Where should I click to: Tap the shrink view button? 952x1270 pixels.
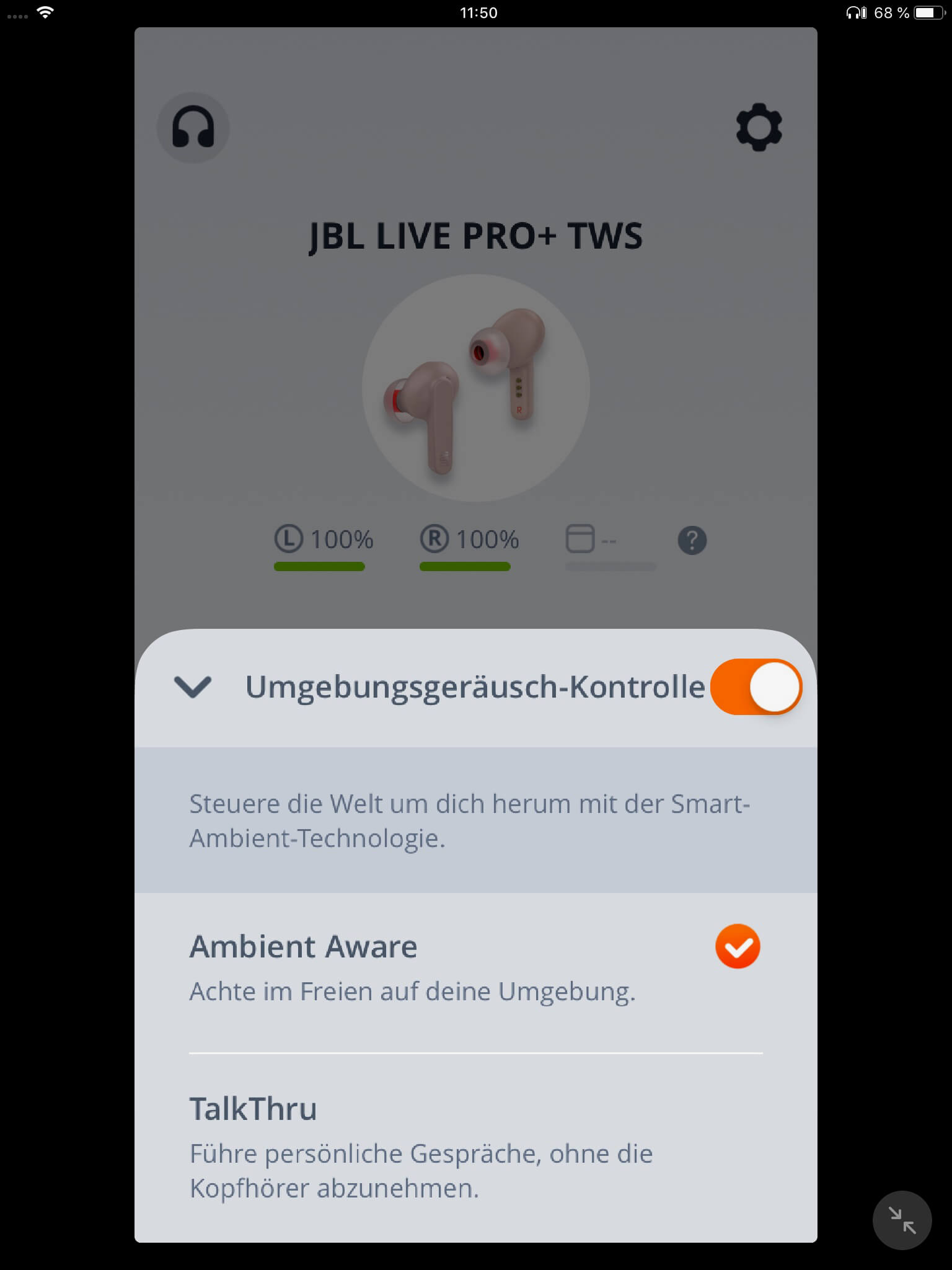coord(902,1220)
